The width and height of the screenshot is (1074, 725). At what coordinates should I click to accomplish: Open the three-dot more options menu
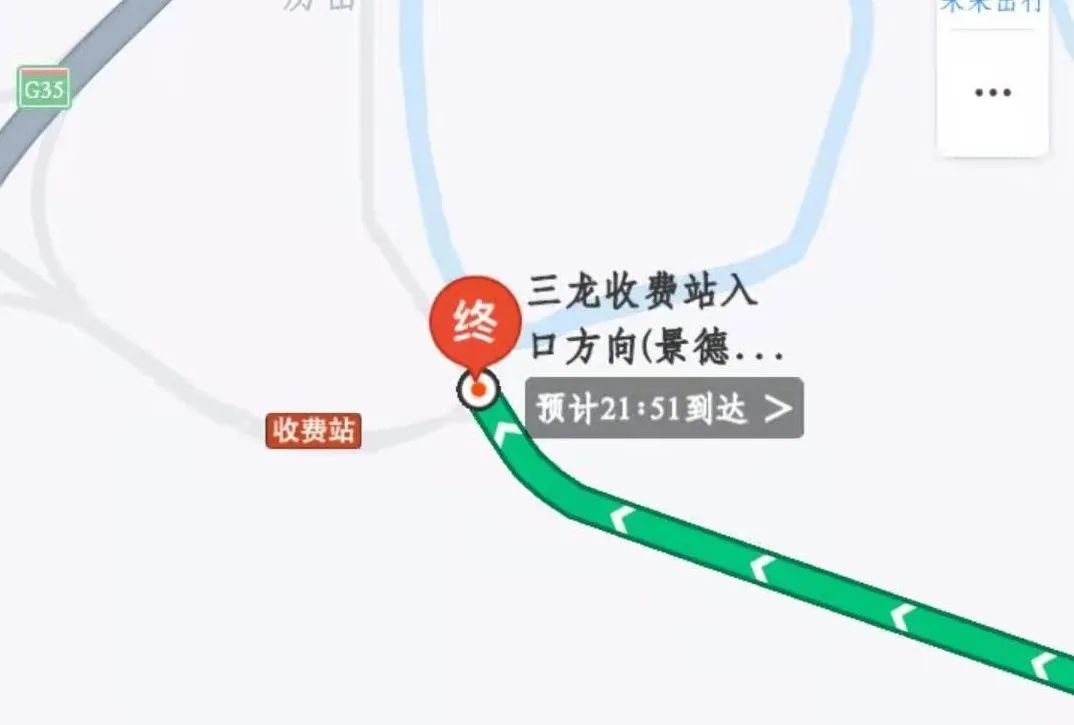tap(992, 93)
